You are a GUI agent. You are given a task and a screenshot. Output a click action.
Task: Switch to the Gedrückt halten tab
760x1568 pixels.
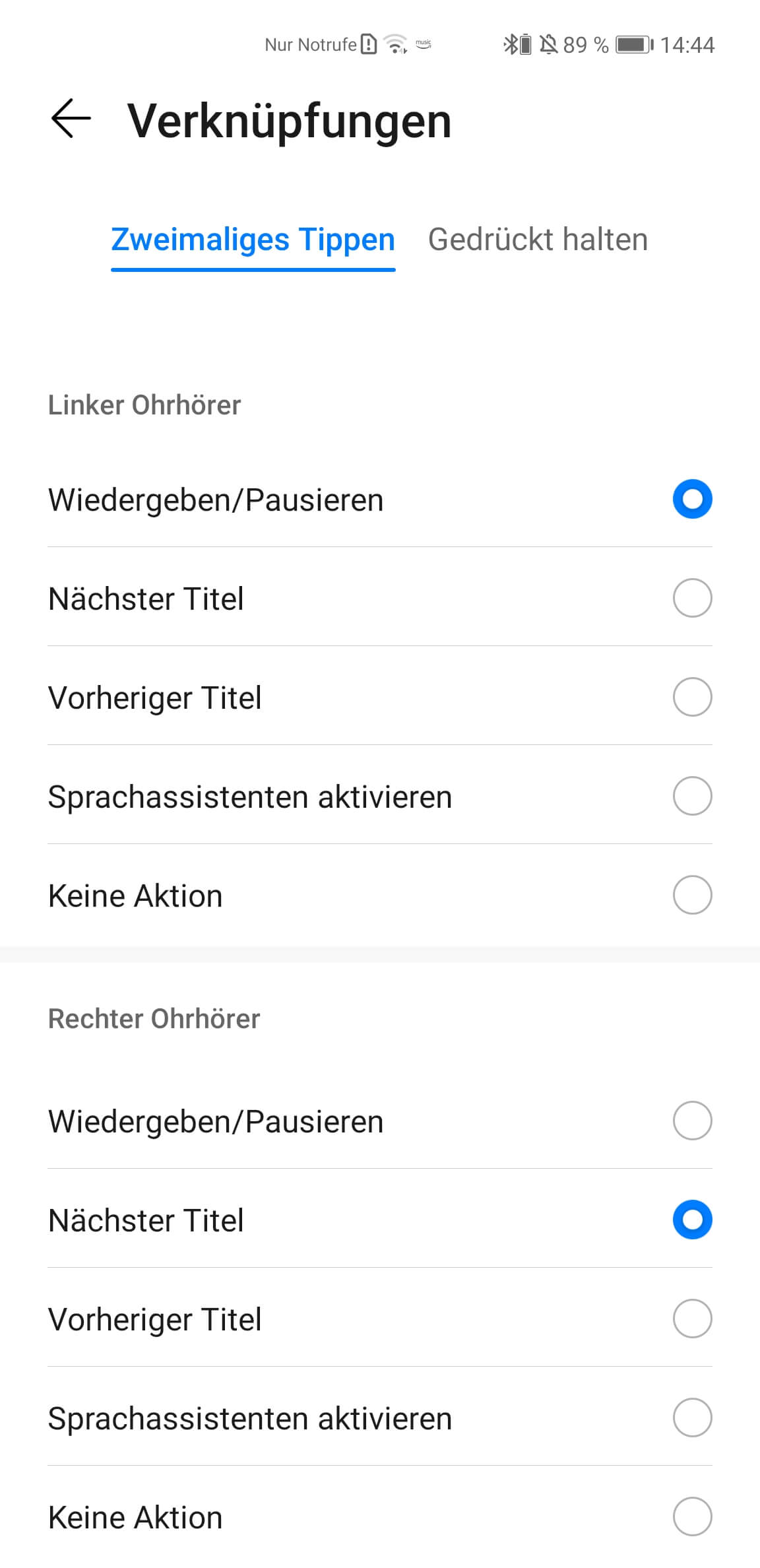(538, 240)
